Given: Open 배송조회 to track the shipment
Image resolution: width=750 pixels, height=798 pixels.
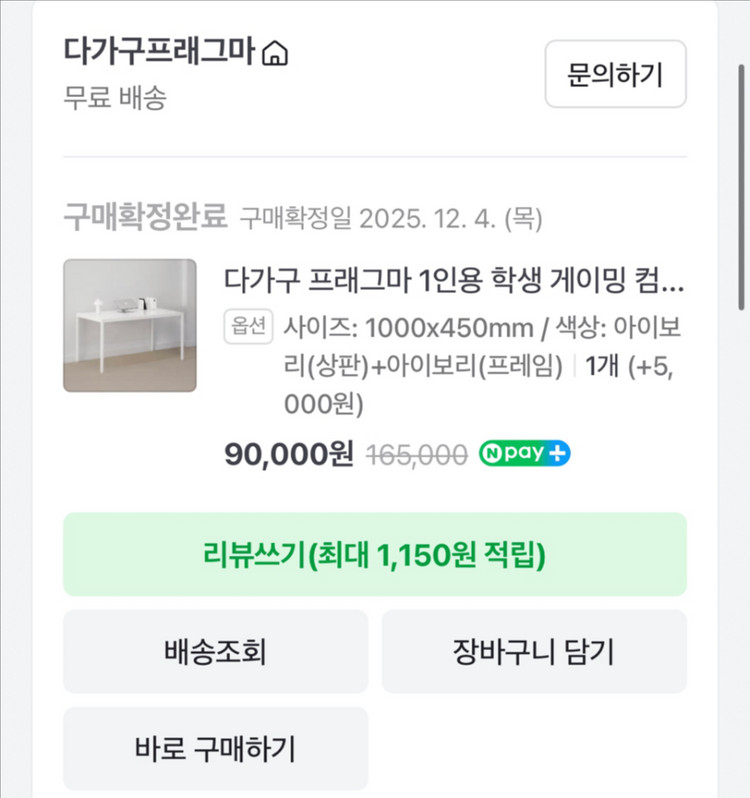Looking at the screenshot, I should coord(215,650).
